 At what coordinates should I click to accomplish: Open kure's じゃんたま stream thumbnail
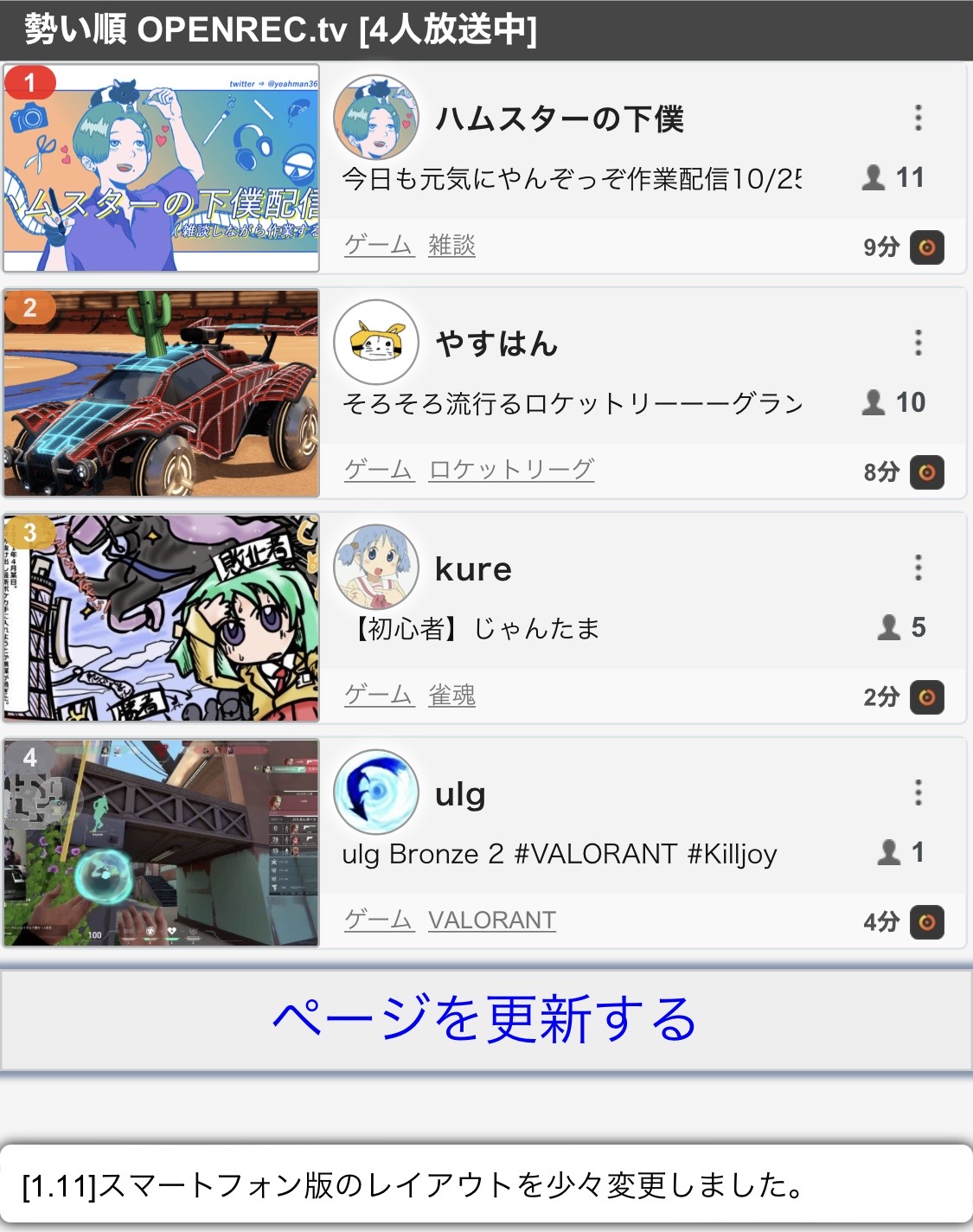click(162, 618)
